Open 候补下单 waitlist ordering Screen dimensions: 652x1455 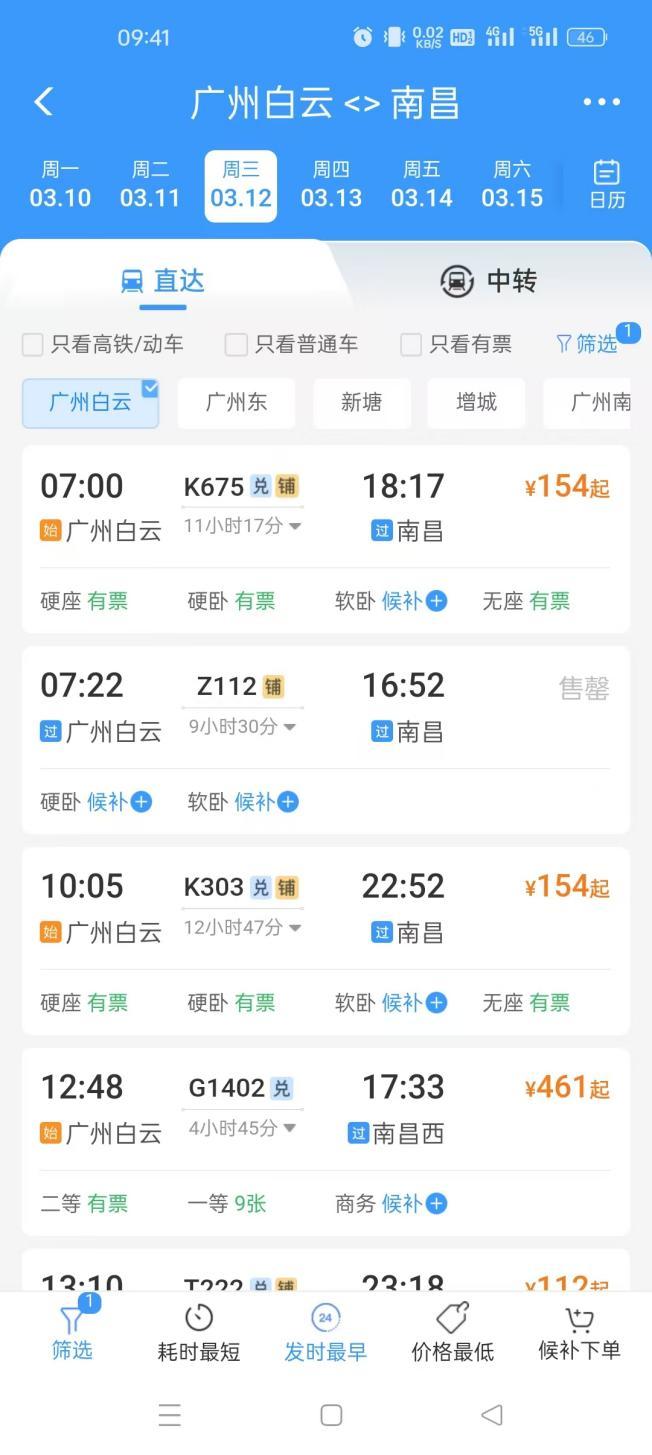click(x=580, y=1334)
